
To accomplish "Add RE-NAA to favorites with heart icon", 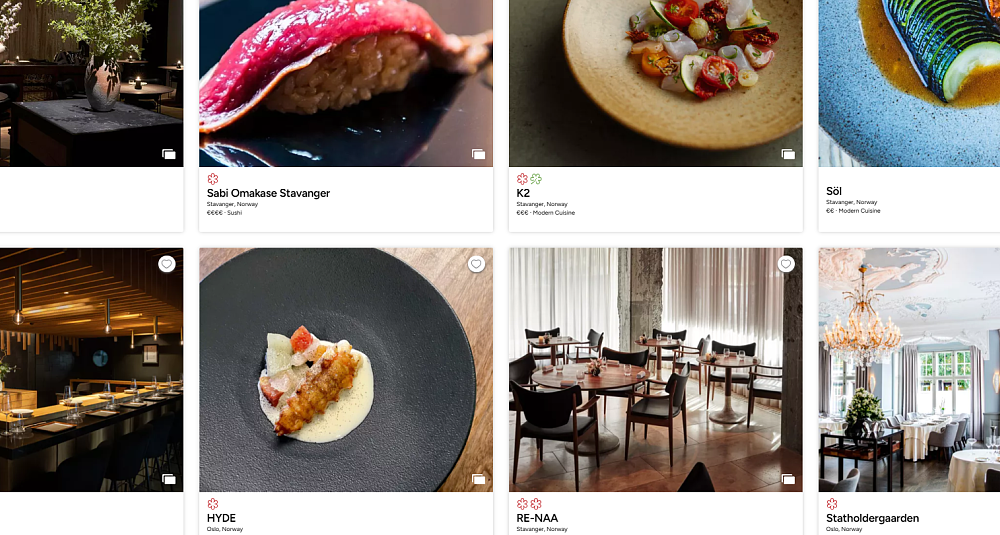I will pyautogui.click(x=787, y=264).
